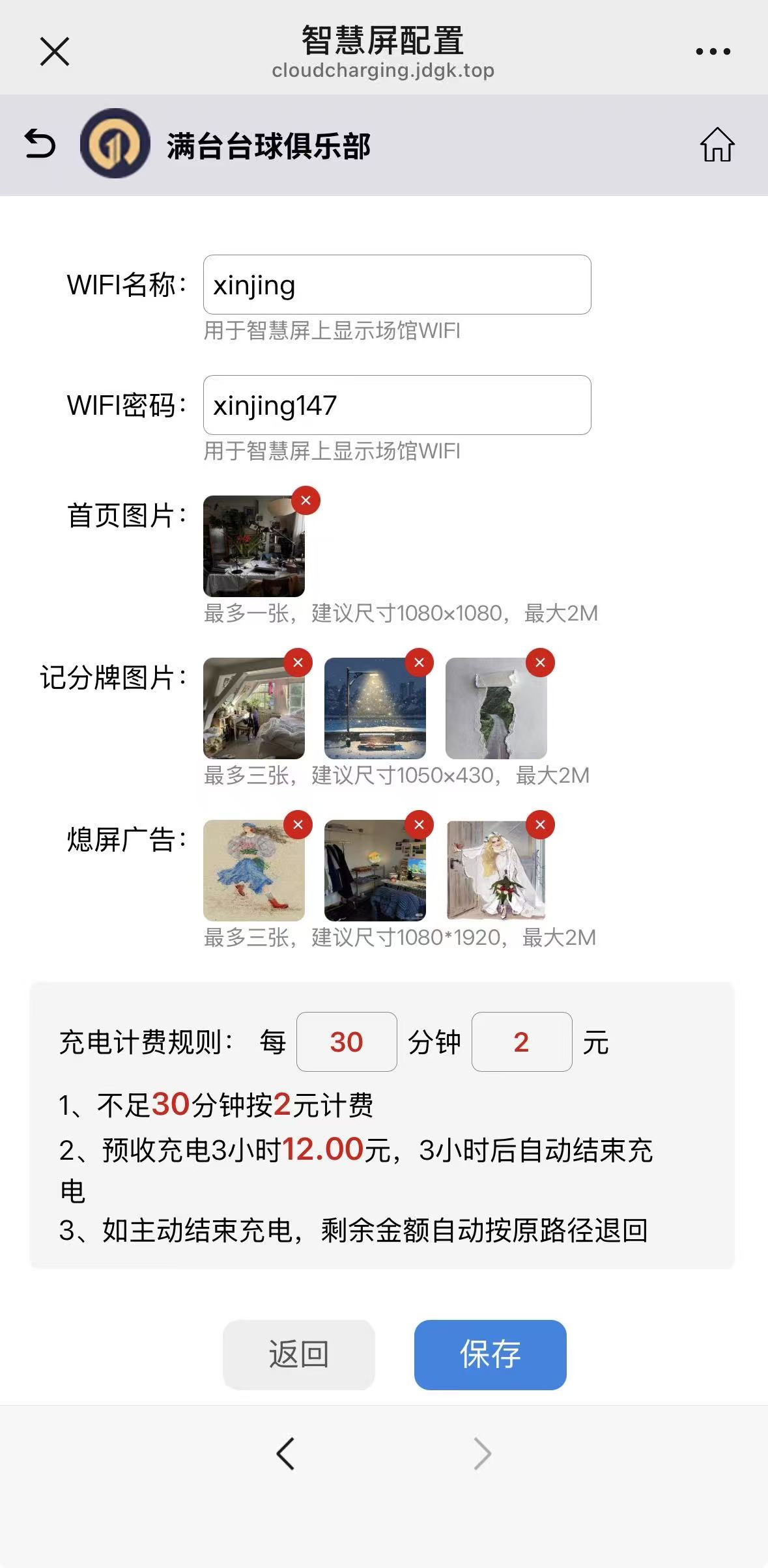
Task: Remove the 首页图片 photo
Action: [x=306, y=501]
